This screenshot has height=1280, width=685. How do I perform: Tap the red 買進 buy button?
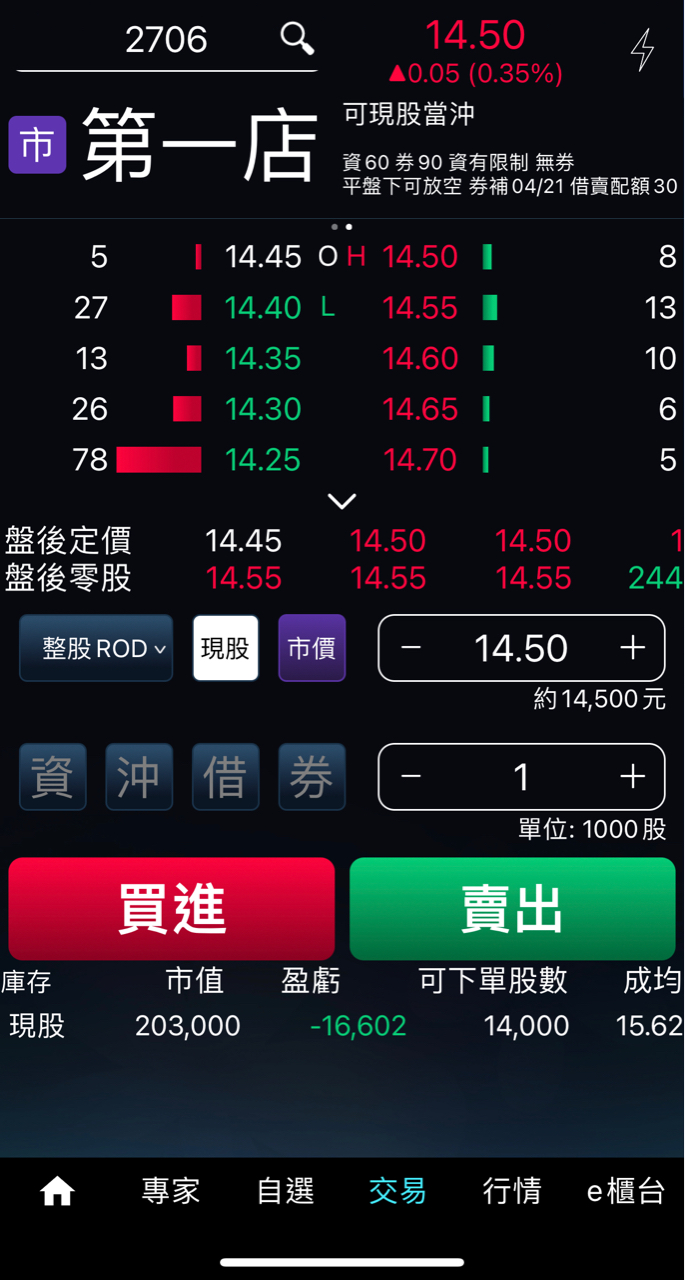[172, 909]
